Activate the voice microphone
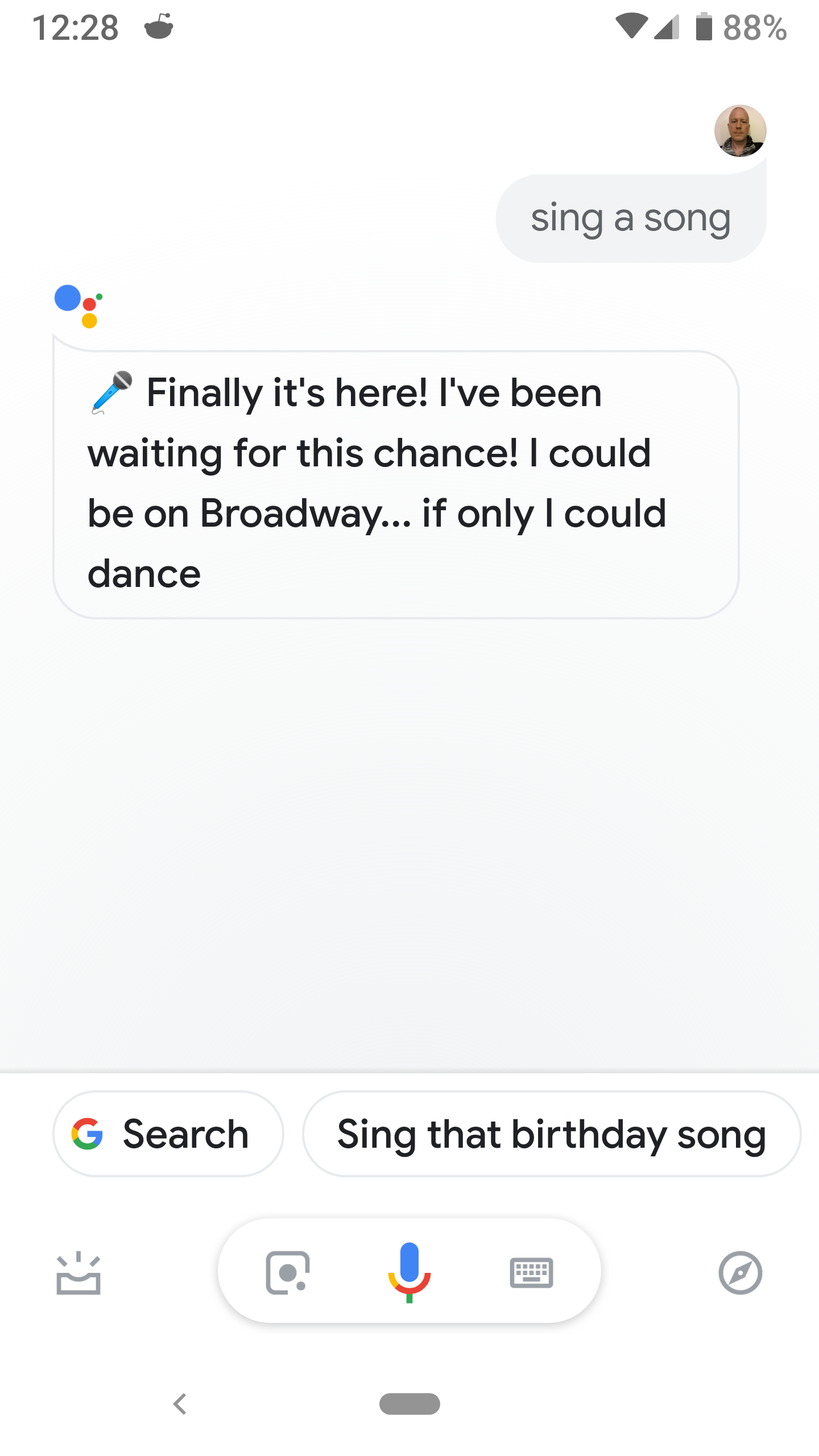The height and width of the screenshot is (1456, 819). coord(409,1272)
